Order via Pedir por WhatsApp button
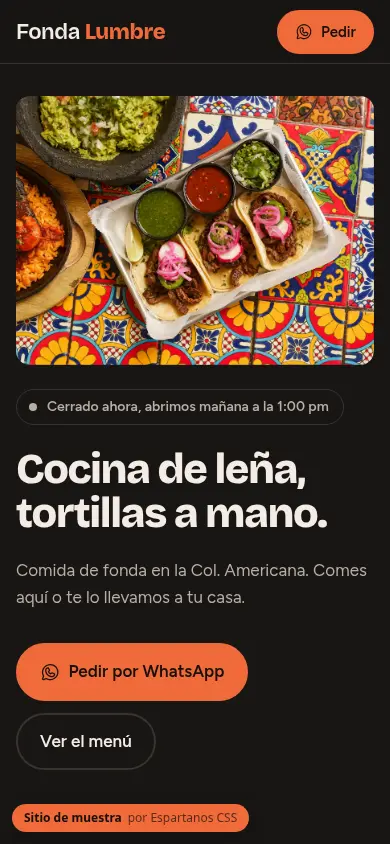Viewport: 390px width, 844px height. [132, 672]
